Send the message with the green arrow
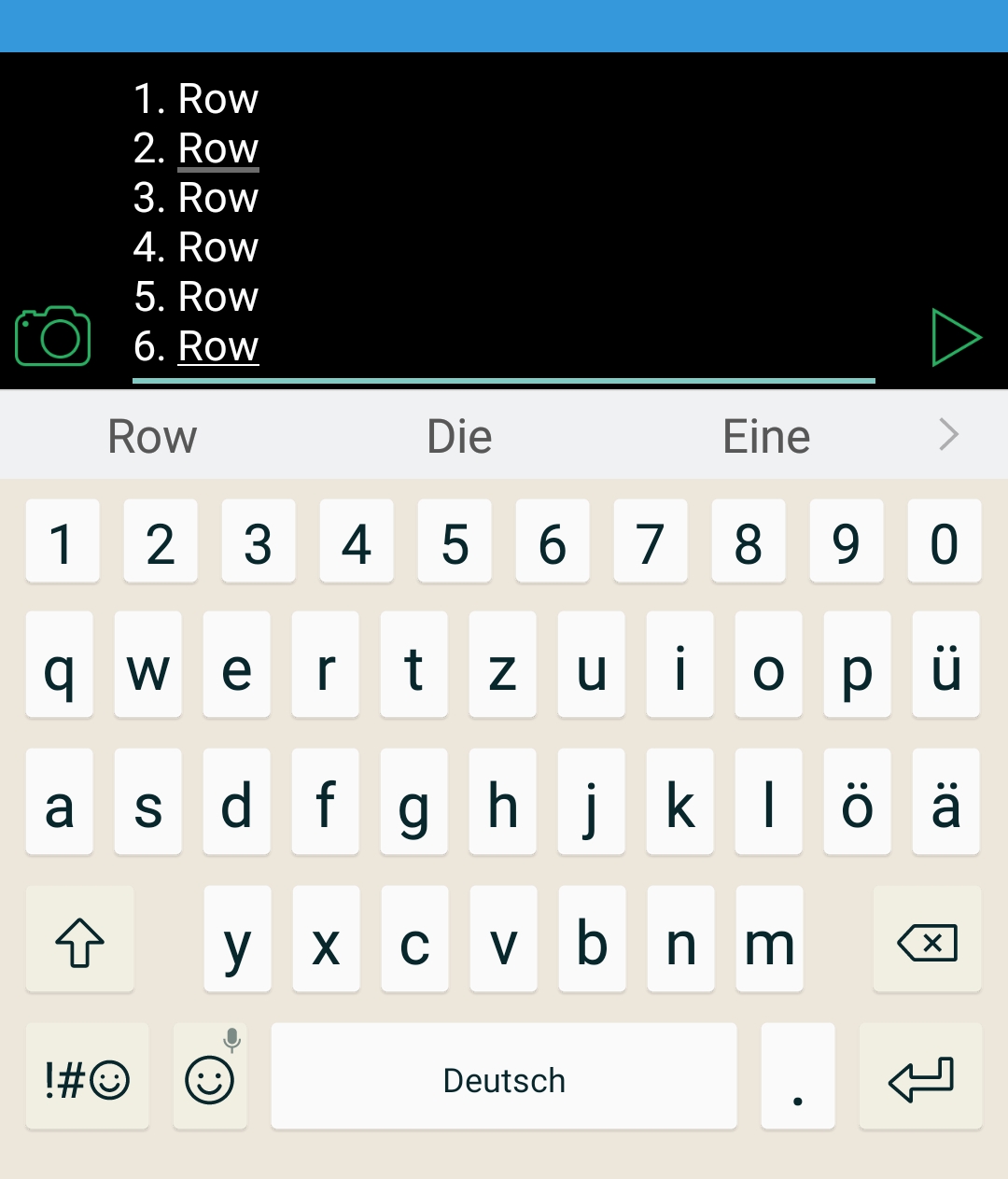The width and height of the screenshot is (1008, 1179). click(x=956, y=337)
